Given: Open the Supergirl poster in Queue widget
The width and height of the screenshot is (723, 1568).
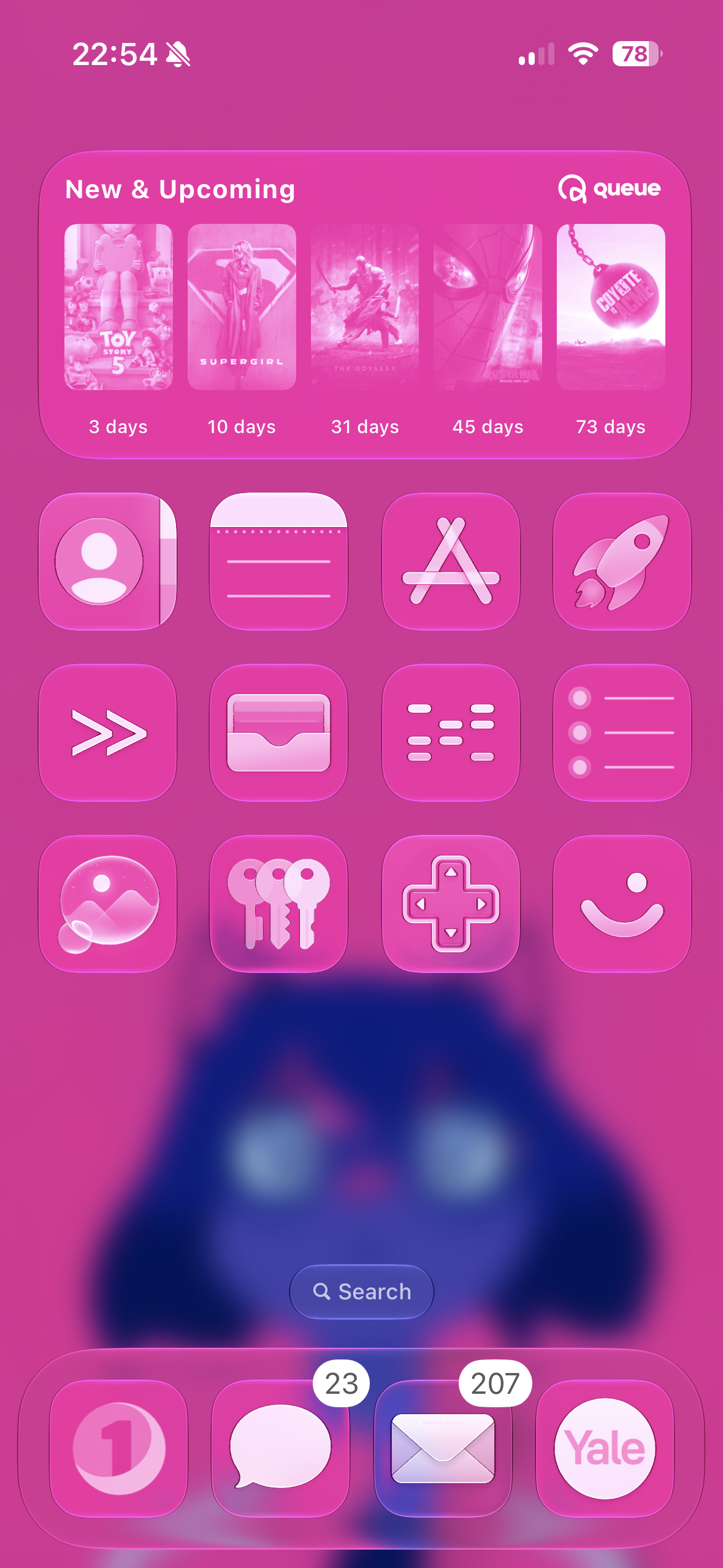Looking at the screenshot, I should click(x=242, y=307).
